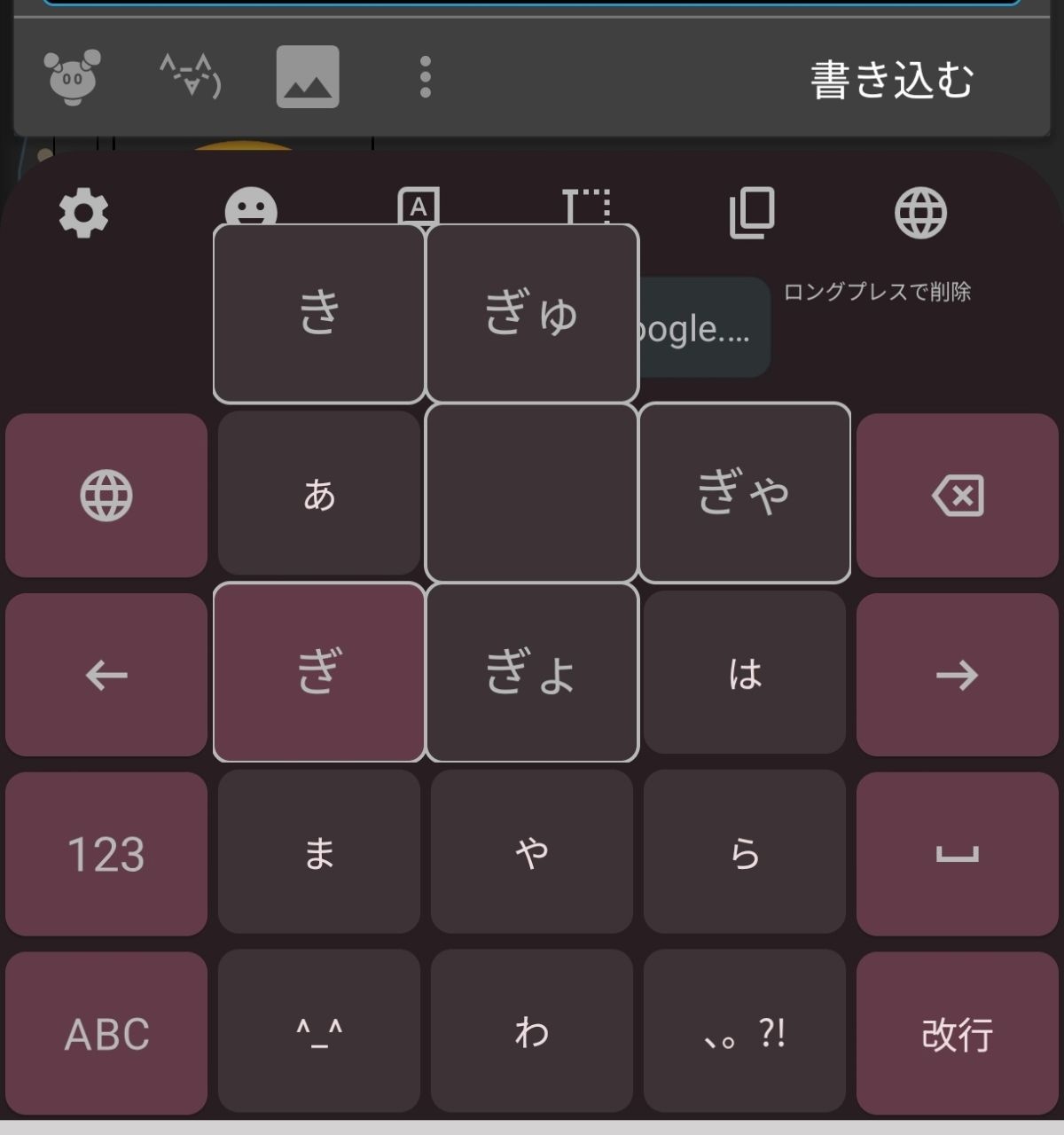Tap the space key
This screenshot has height=1135, width=1064.
958,853
